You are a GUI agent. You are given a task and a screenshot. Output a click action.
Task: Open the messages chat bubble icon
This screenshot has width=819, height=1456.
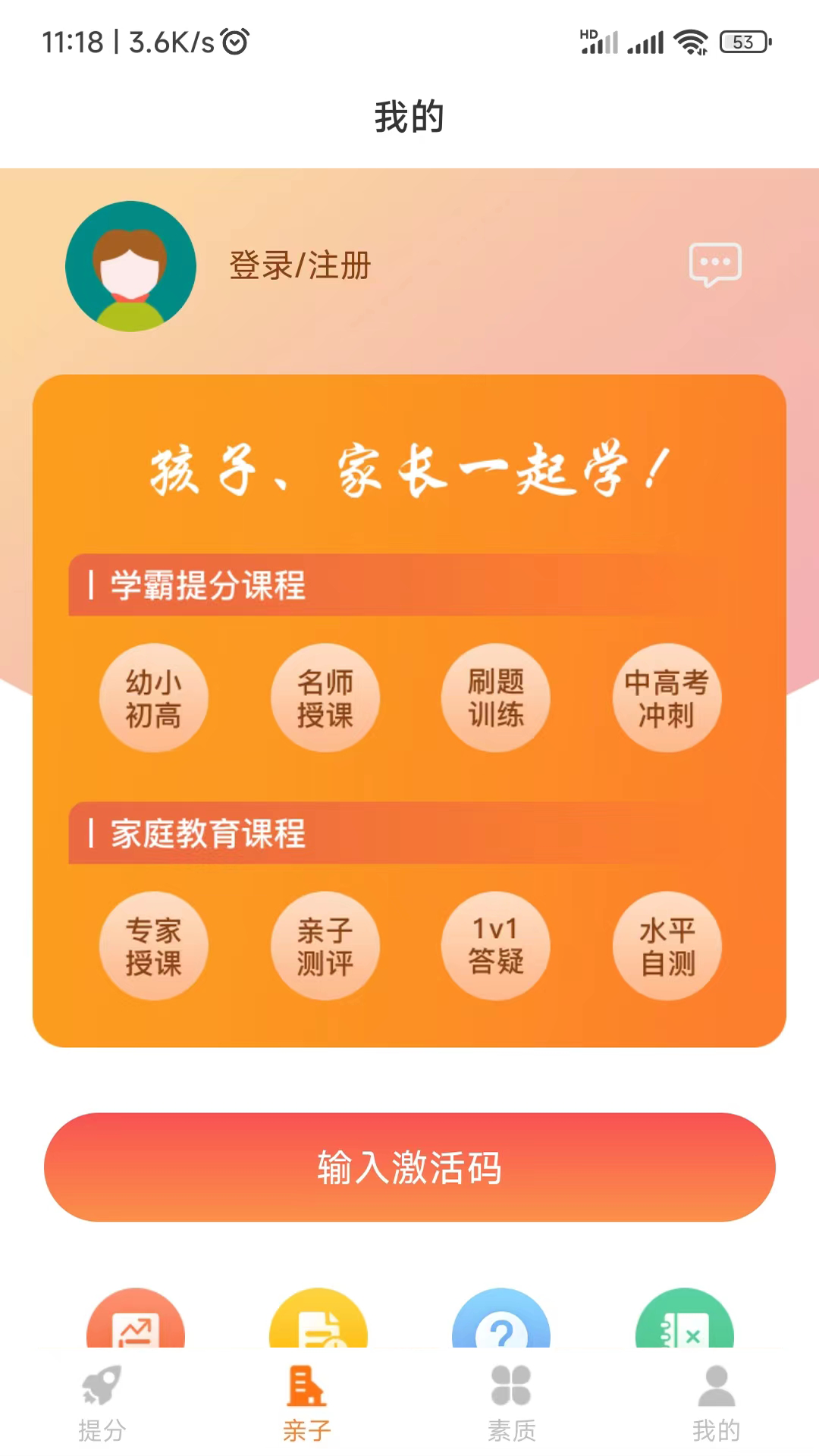tap(715, 265)
